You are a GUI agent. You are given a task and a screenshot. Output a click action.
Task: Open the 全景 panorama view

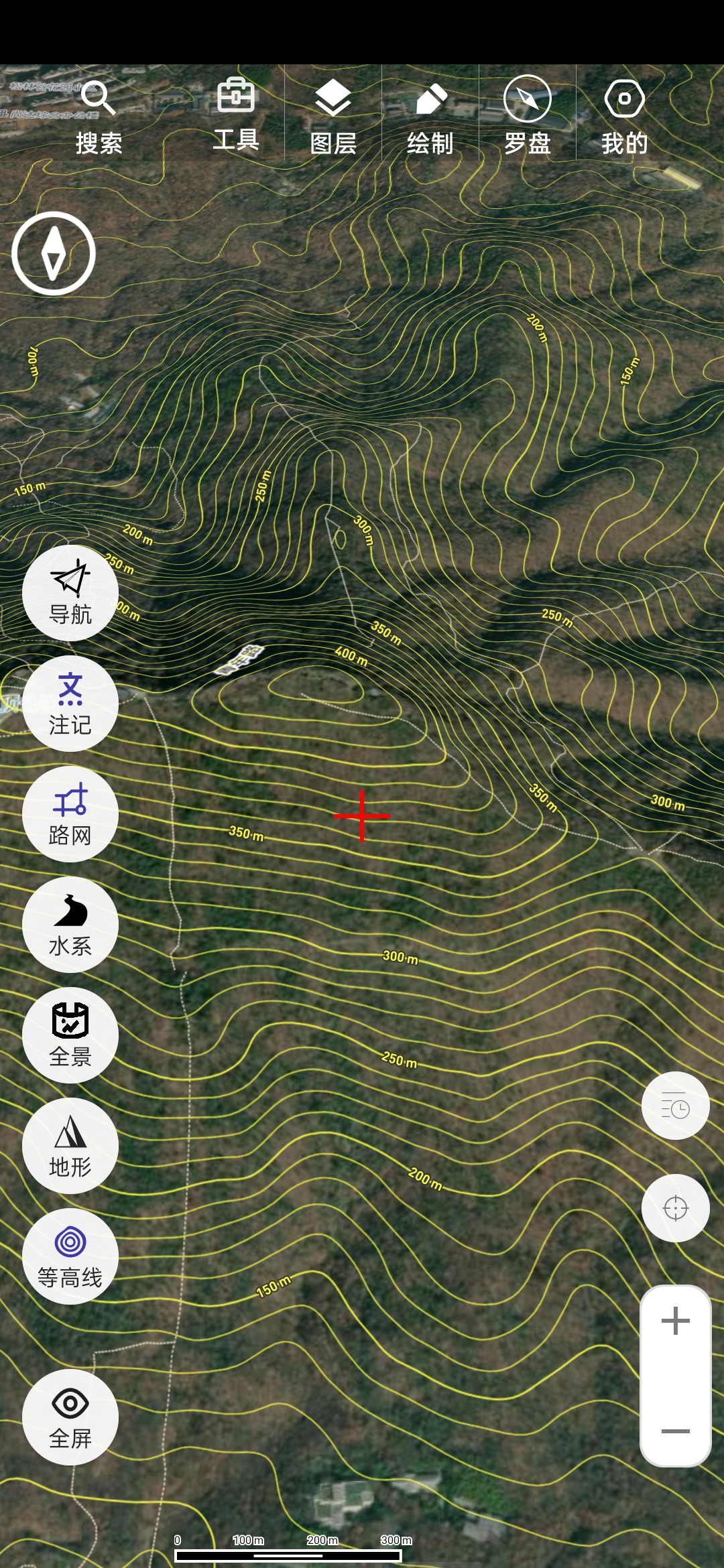[70, 1035]
